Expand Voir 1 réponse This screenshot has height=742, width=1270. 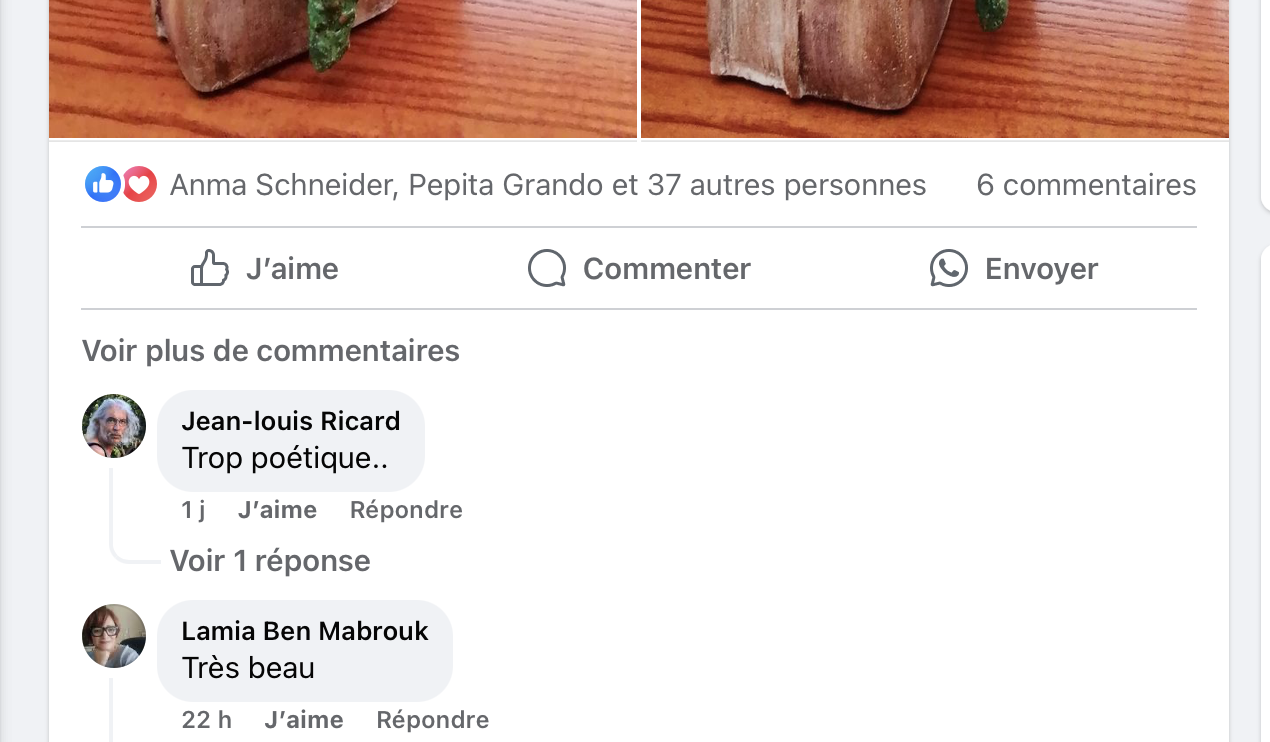coord(270,561)
